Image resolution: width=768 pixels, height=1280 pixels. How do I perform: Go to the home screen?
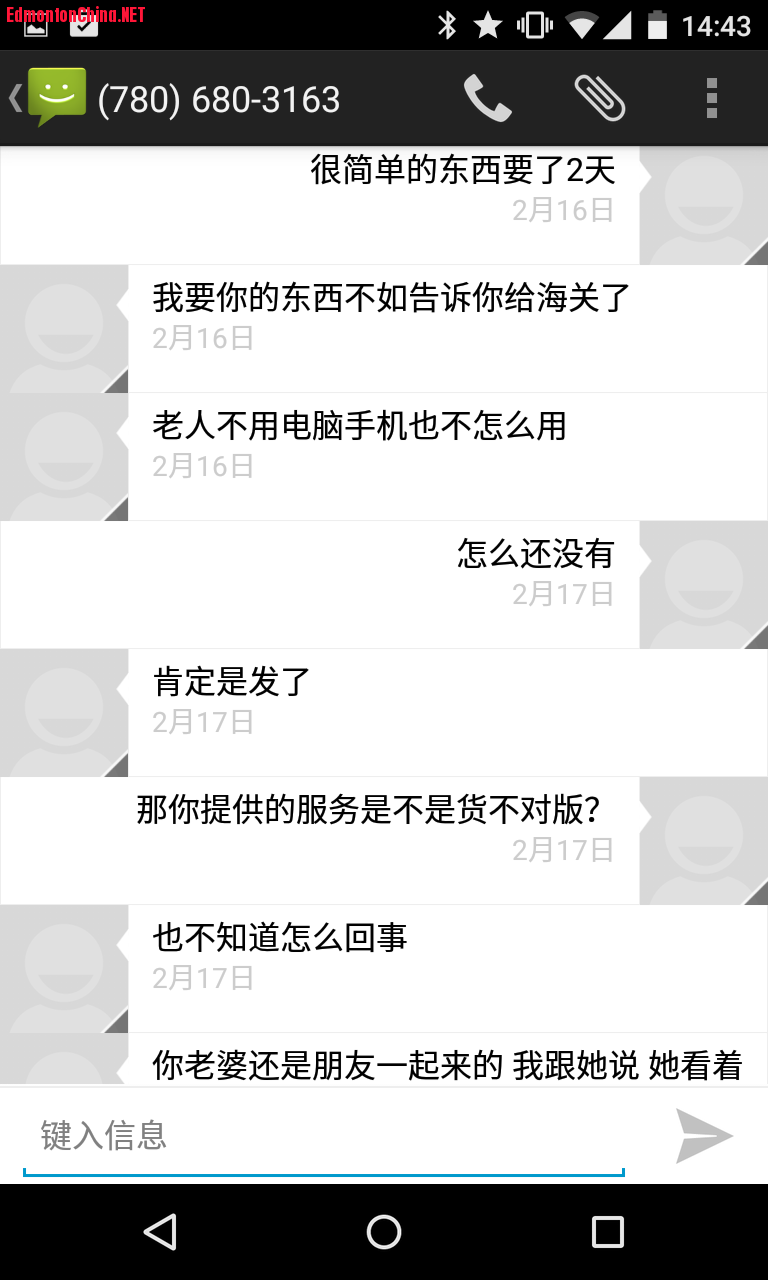[384, 1232]
